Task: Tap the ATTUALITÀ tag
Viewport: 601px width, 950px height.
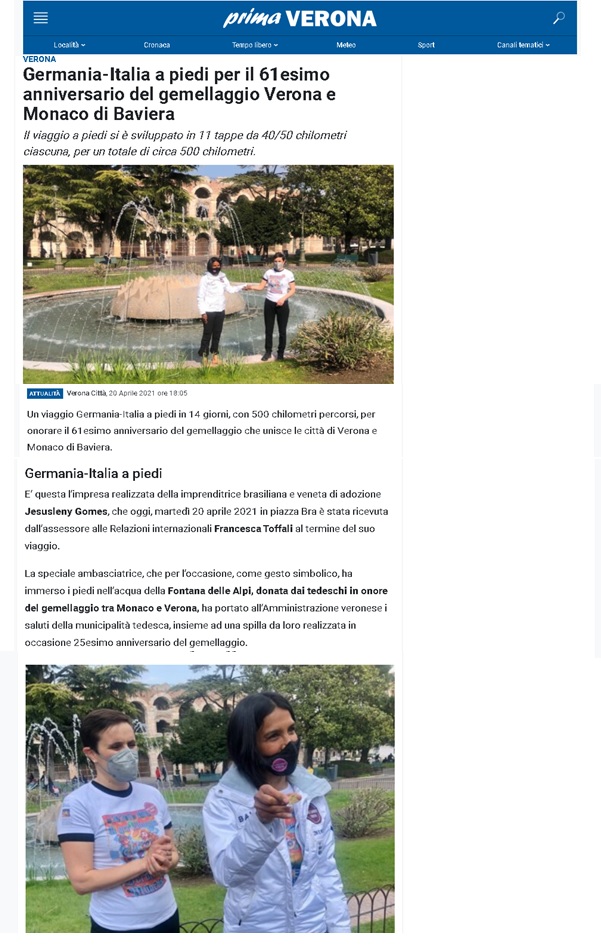Action: coord(44,393)
